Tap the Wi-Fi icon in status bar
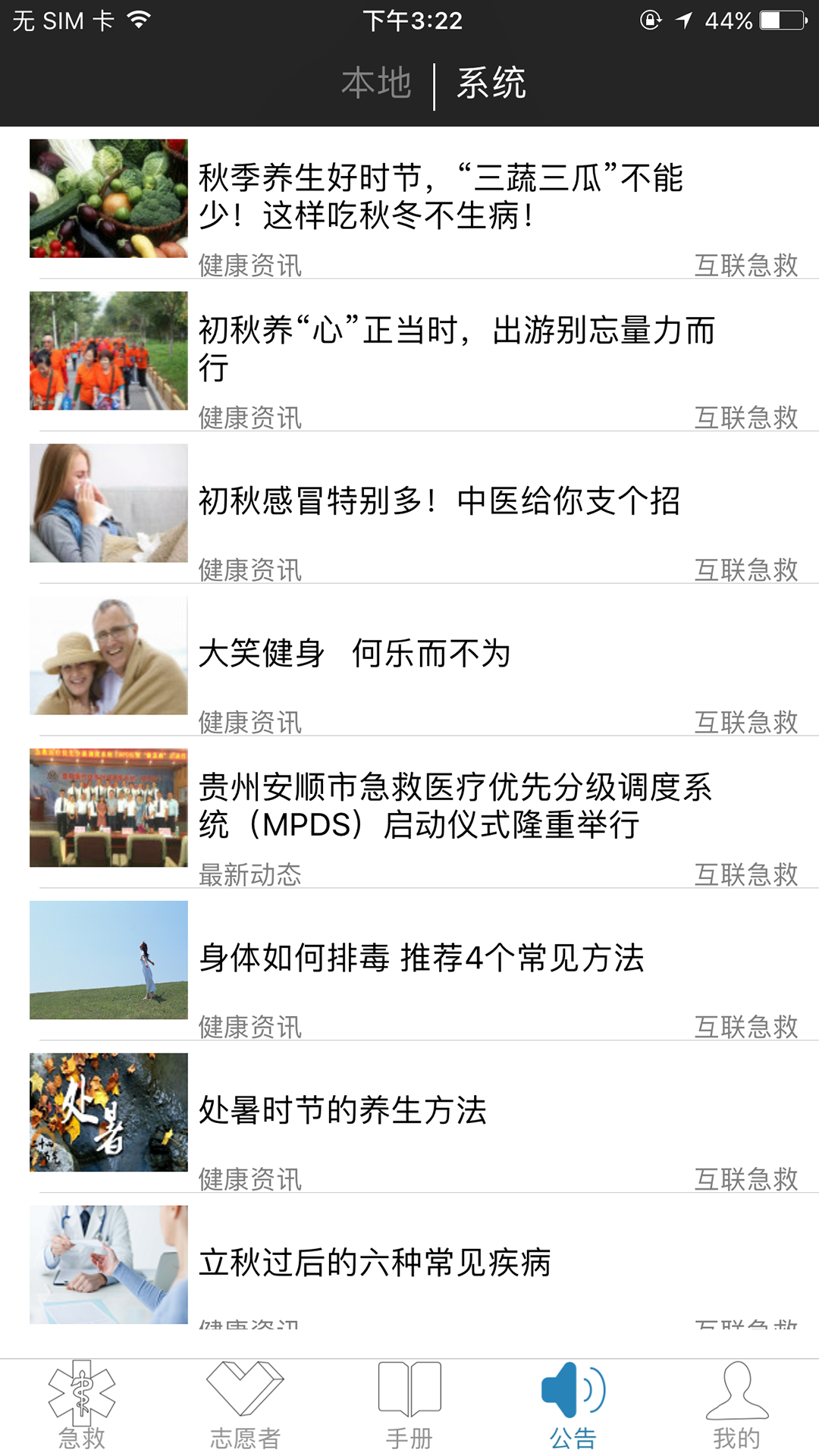The height and width of the screenshot is (1456, 819). tap(140, 20)
